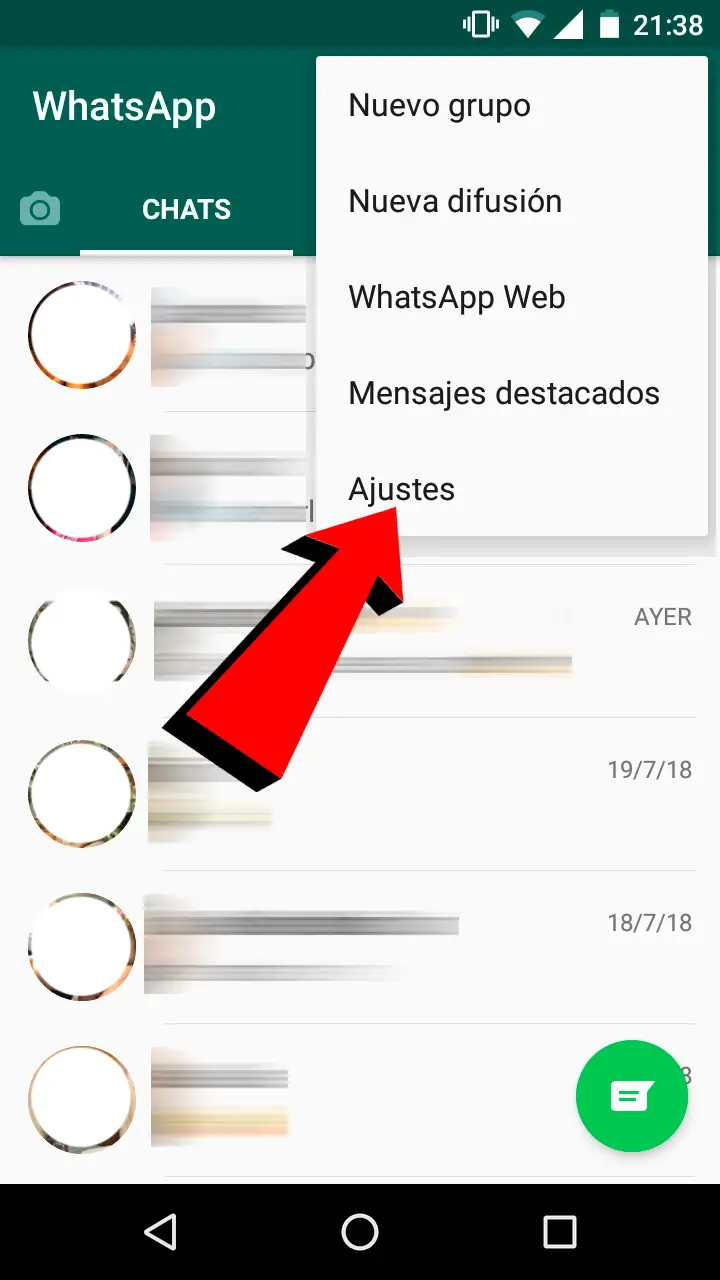Tap the system back button
Image resolution: width=720 pixels, height=1280 pixels.
tap(160, 1232)
